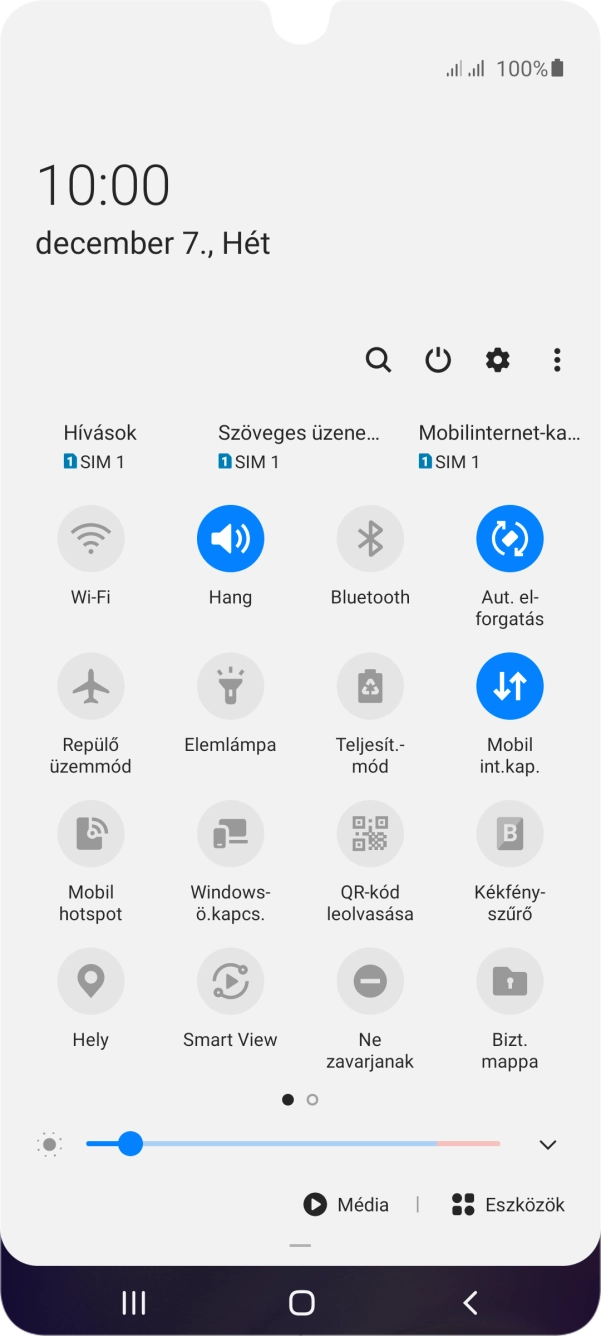Toggle Kékfény-szűrő blue light filter
Image resolution: width=601 pixels, height=1336 pixels.
pos(510,834)
